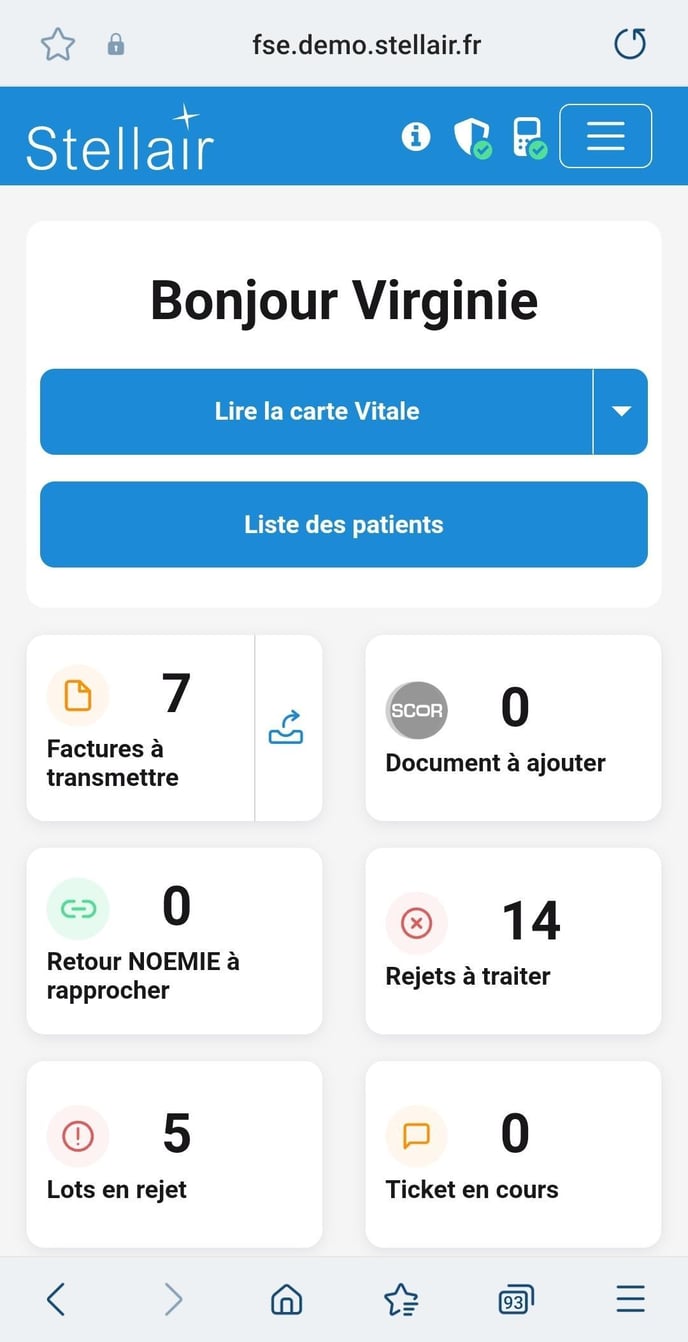Image resolution: width=688 pixels, height=1342 pixels.
Task: Open Liste des patients
Action: 343,525
